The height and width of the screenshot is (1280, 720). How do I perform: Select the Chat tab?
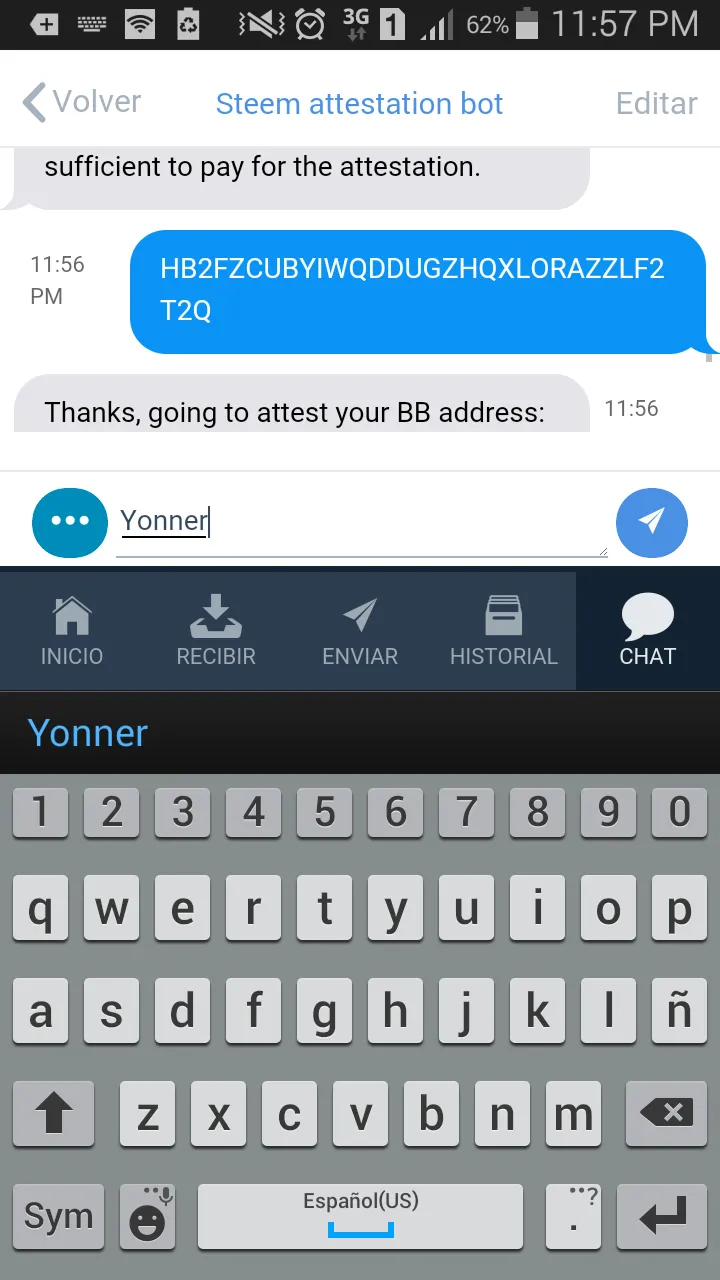648,632
